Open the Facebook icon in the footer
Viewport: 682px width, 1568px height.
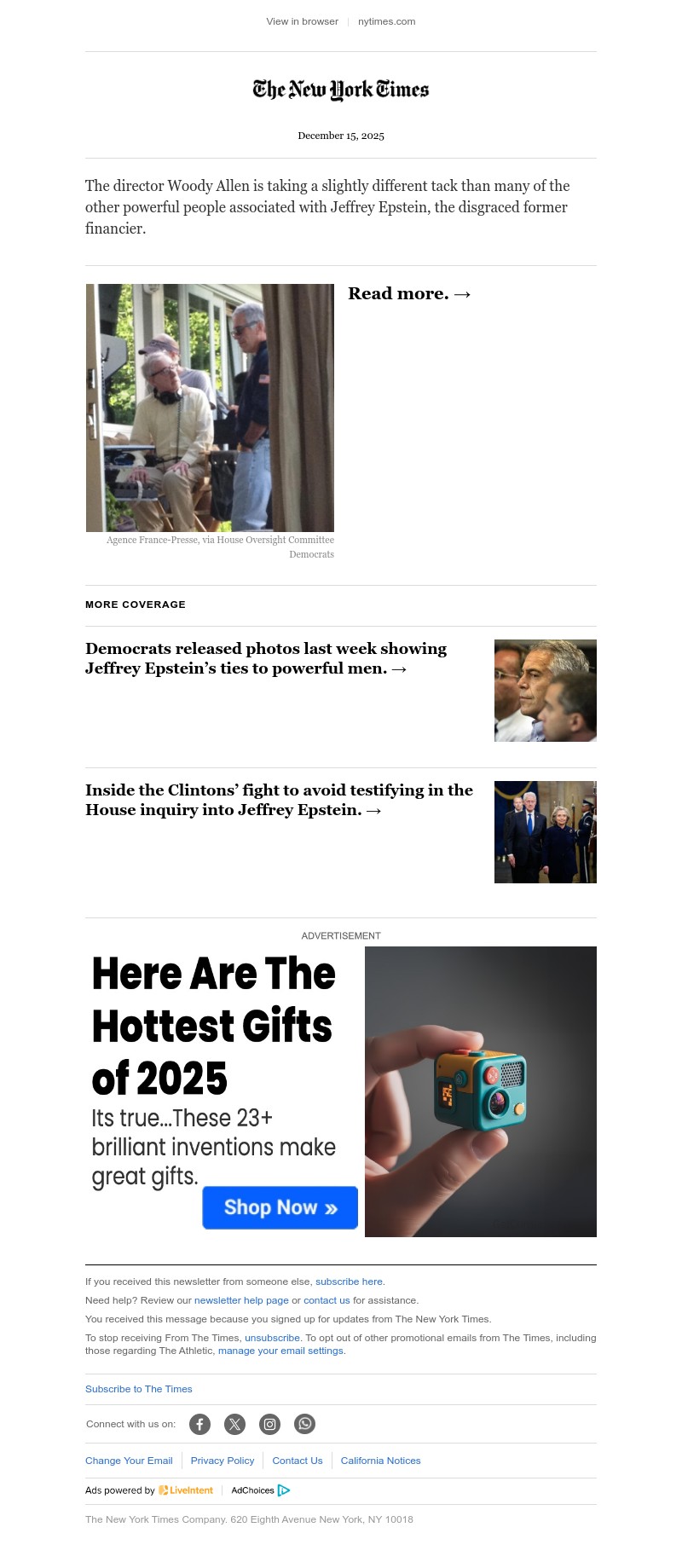click(x=199, y=1424)
